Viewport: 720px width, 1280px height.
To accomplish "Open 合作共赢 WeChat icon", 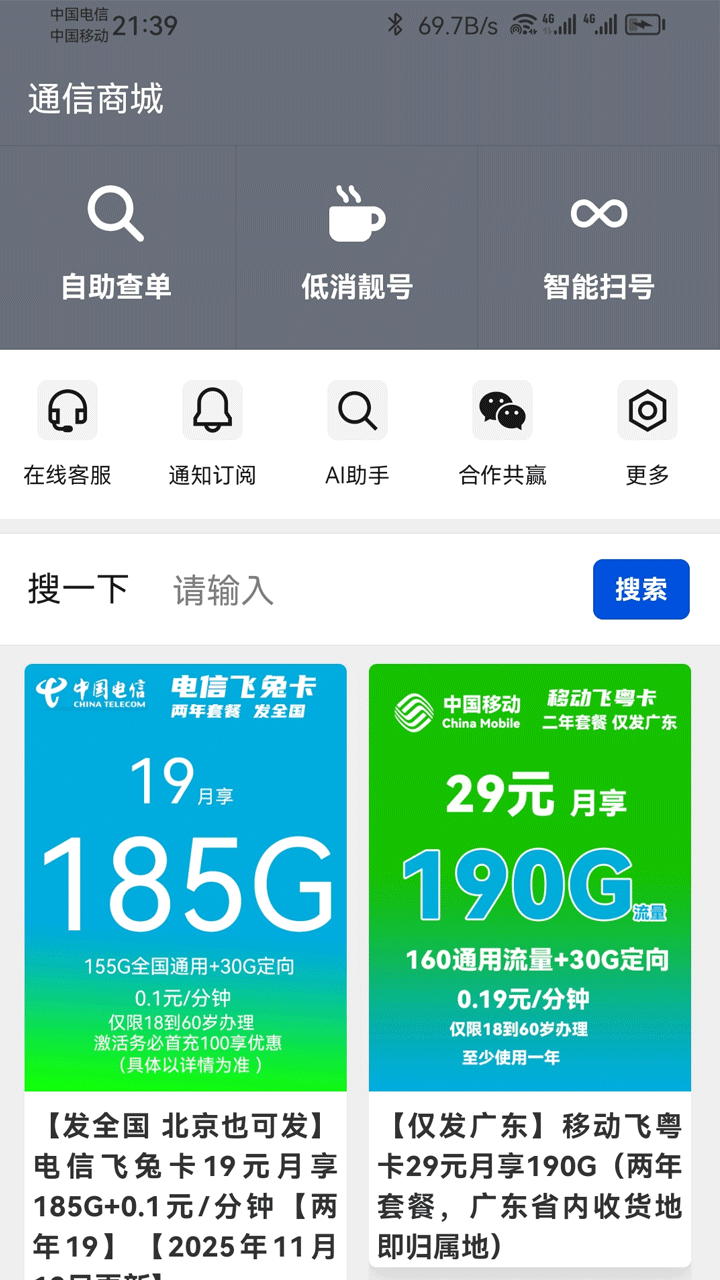I will pyautogui.click(x=502, y=410).
